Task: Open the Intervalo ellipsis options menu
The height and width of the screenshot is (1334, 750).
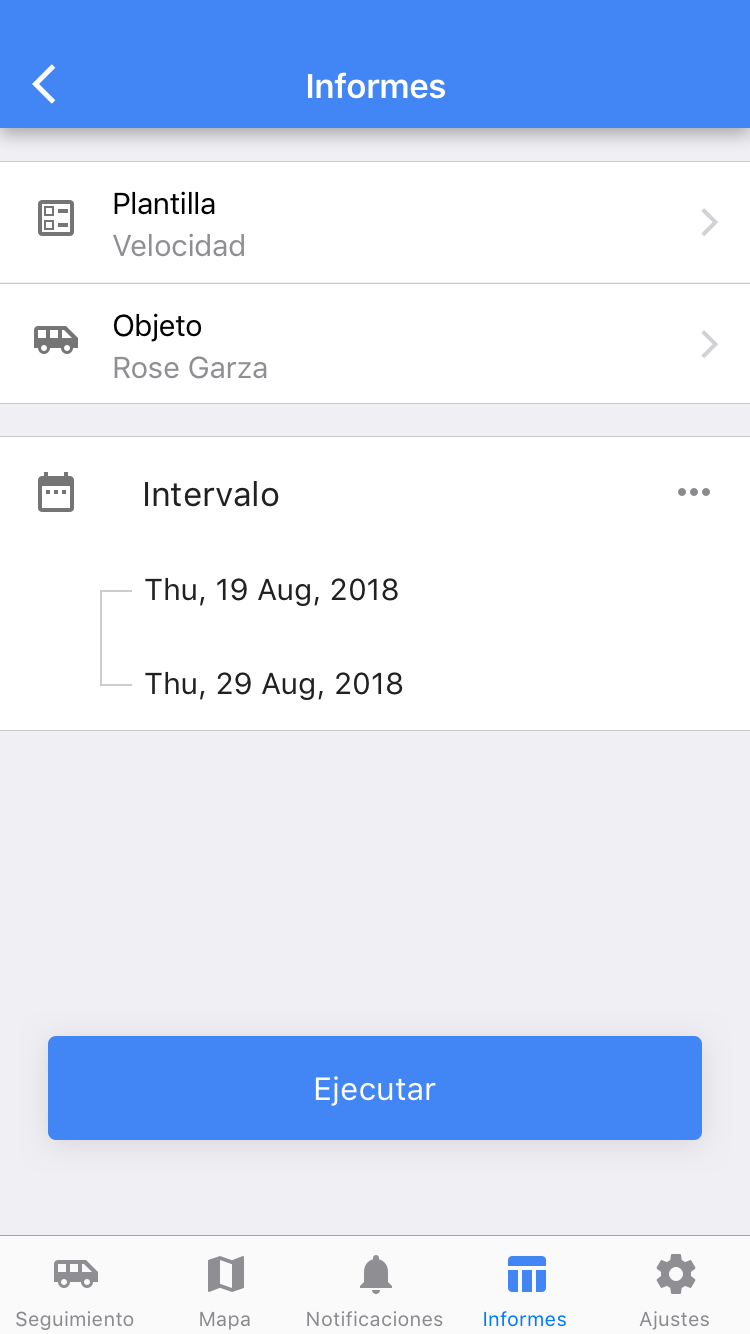Action: (x=694, y=491)
